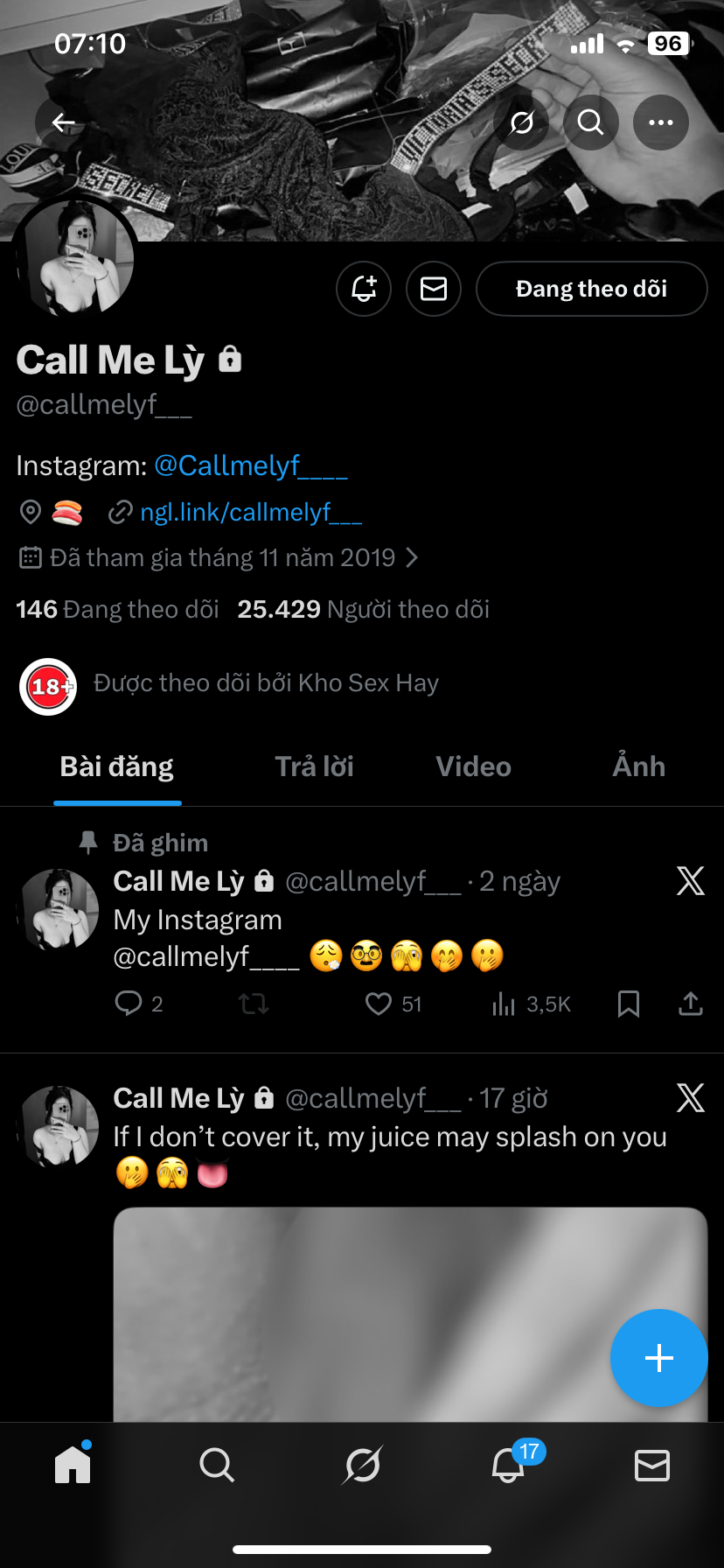
Task: Switch to the Video tab
Action: pos(473,767)
